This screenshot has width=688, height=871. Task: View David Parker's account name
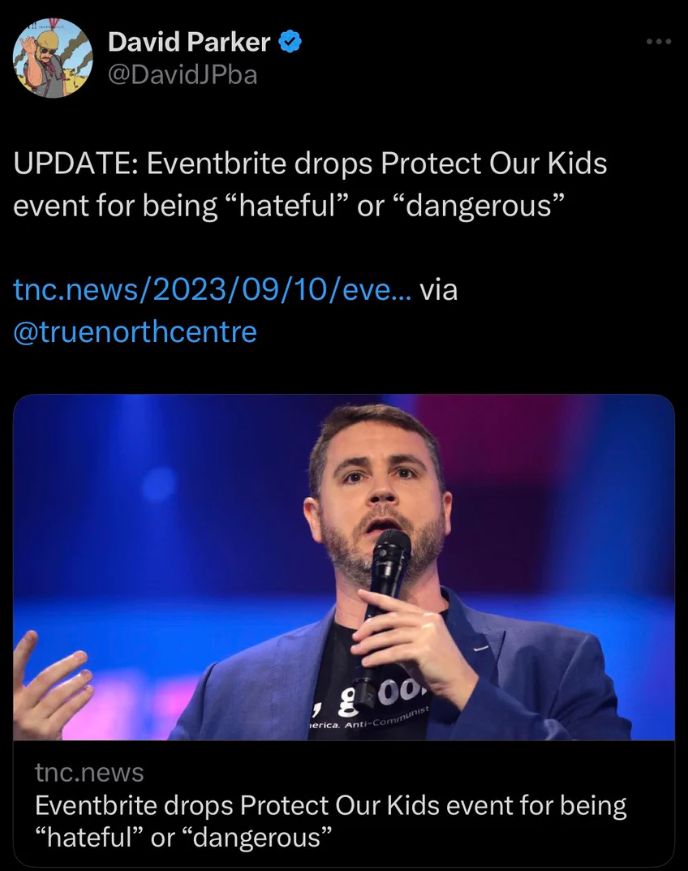point(188,42)
